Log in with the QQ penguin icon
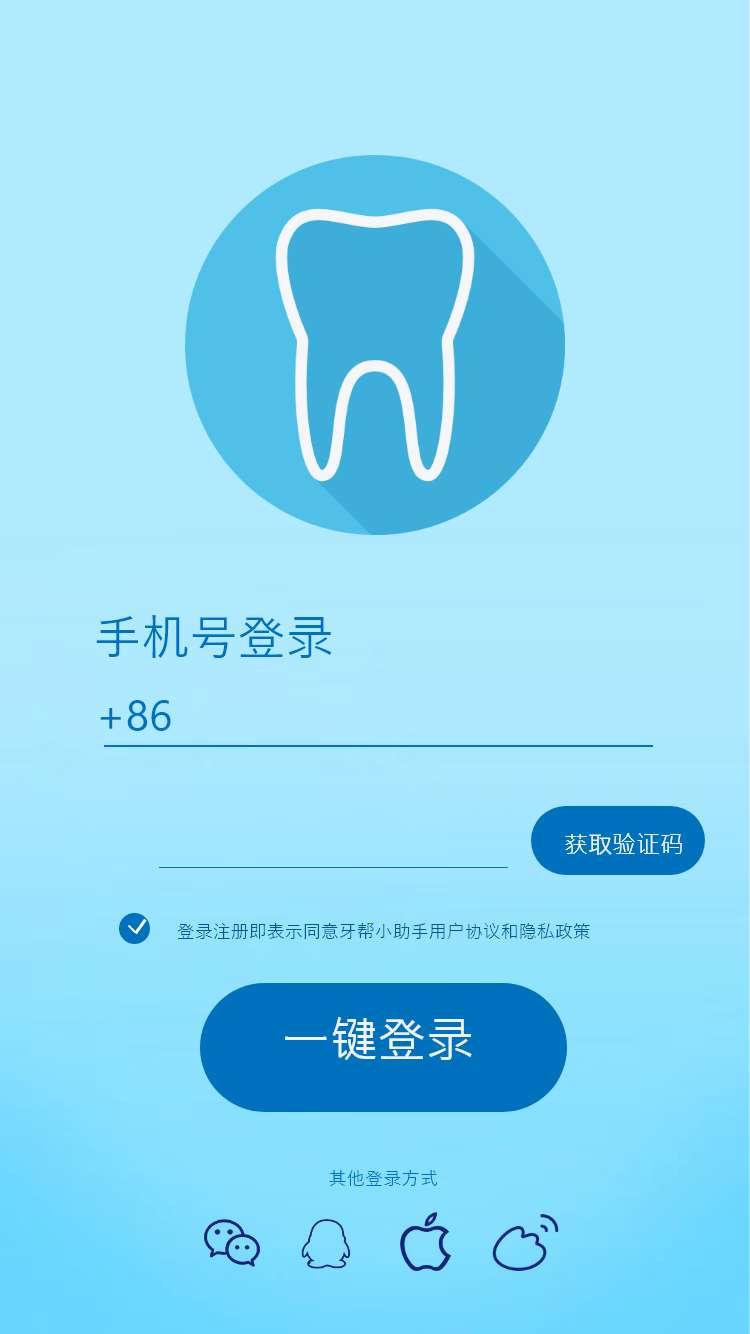Viewport: 750px width, 1334px height. (x=326, y=1245)
